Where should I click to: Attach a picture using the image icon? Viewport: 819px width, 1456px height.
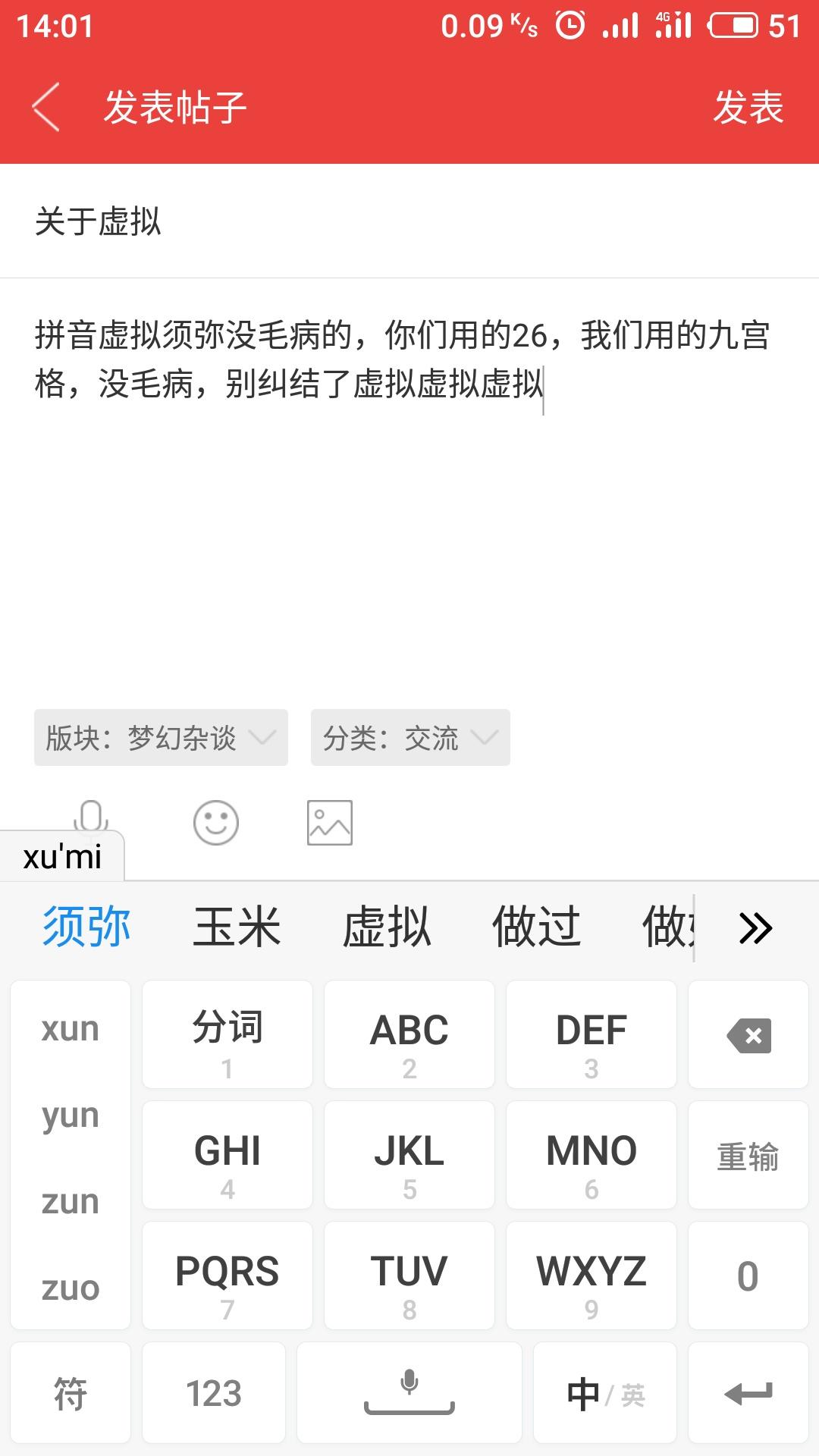click(330, 823)
